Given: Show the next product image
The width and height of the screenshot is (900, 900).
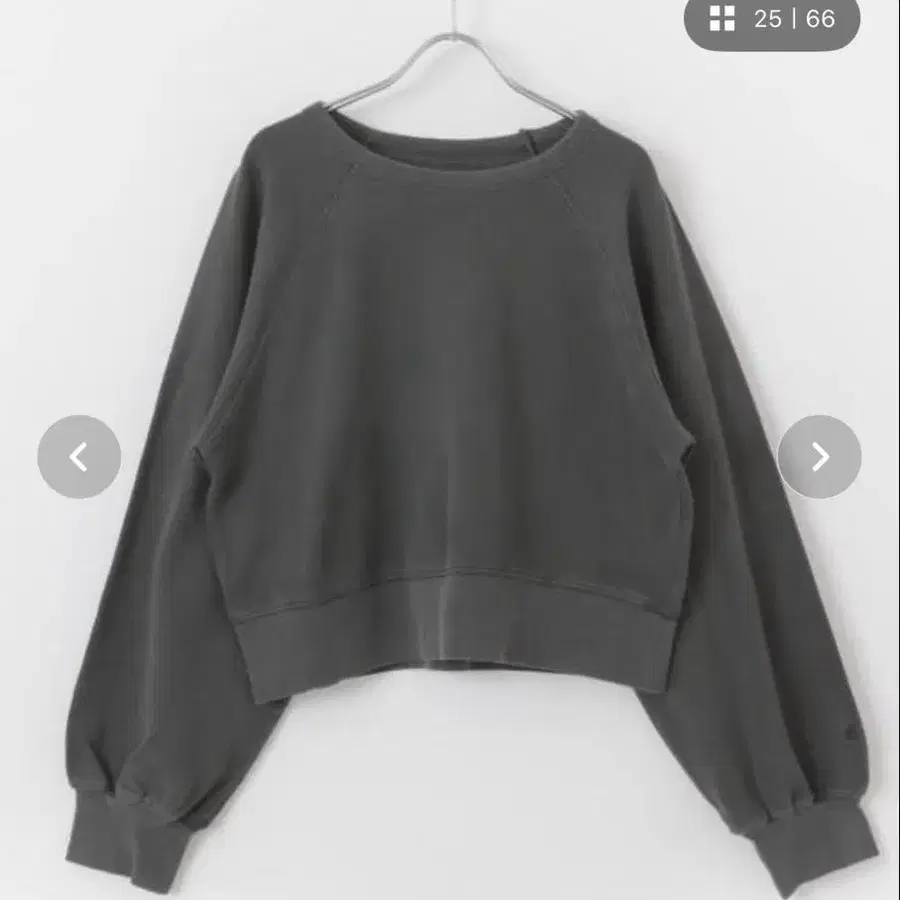Looking at the screenshot, I should 819,457.
